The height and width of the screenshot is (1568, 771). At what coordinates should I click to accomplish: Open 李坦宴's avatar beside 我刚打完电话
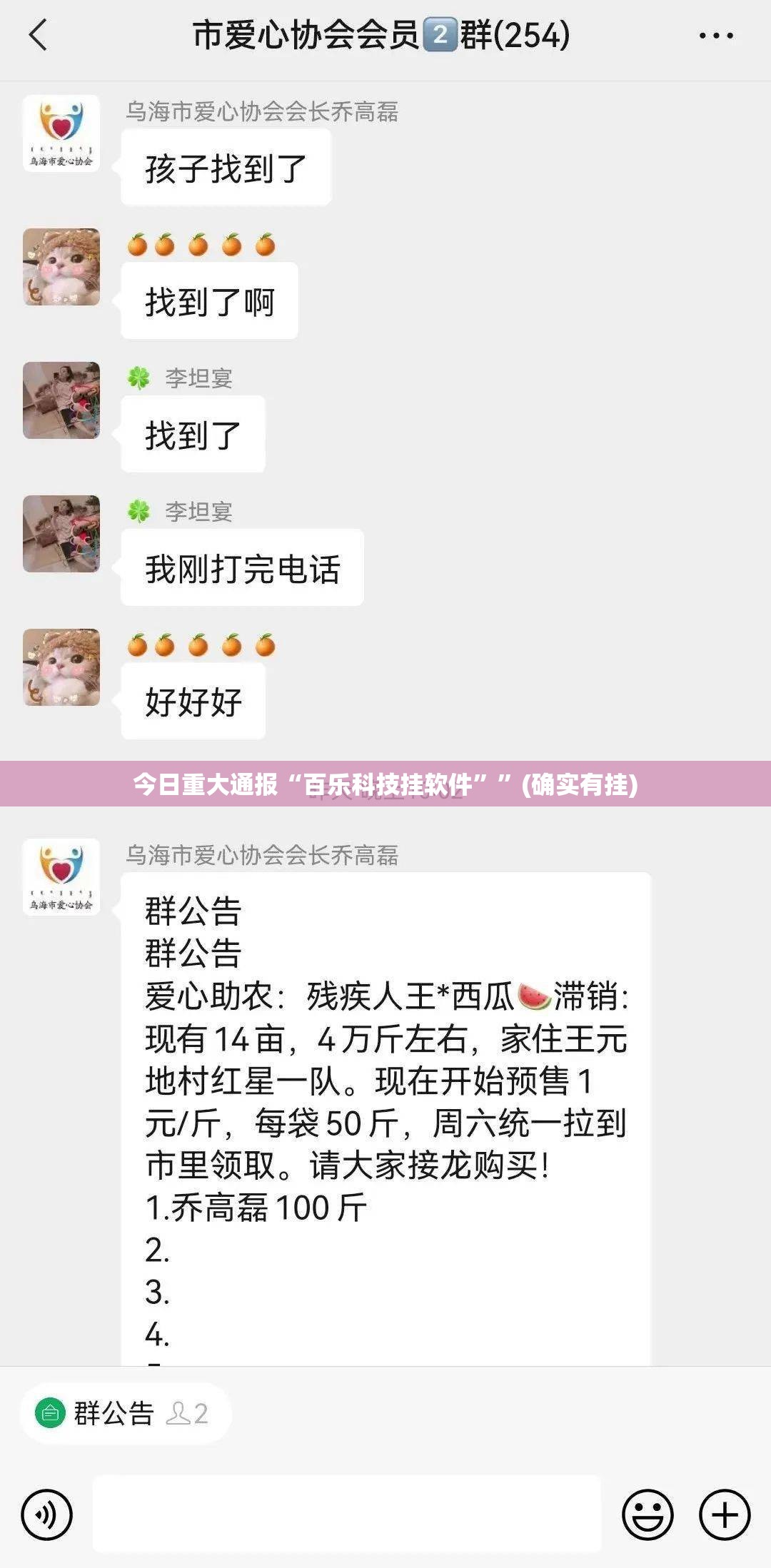click(x=61, y=534)
